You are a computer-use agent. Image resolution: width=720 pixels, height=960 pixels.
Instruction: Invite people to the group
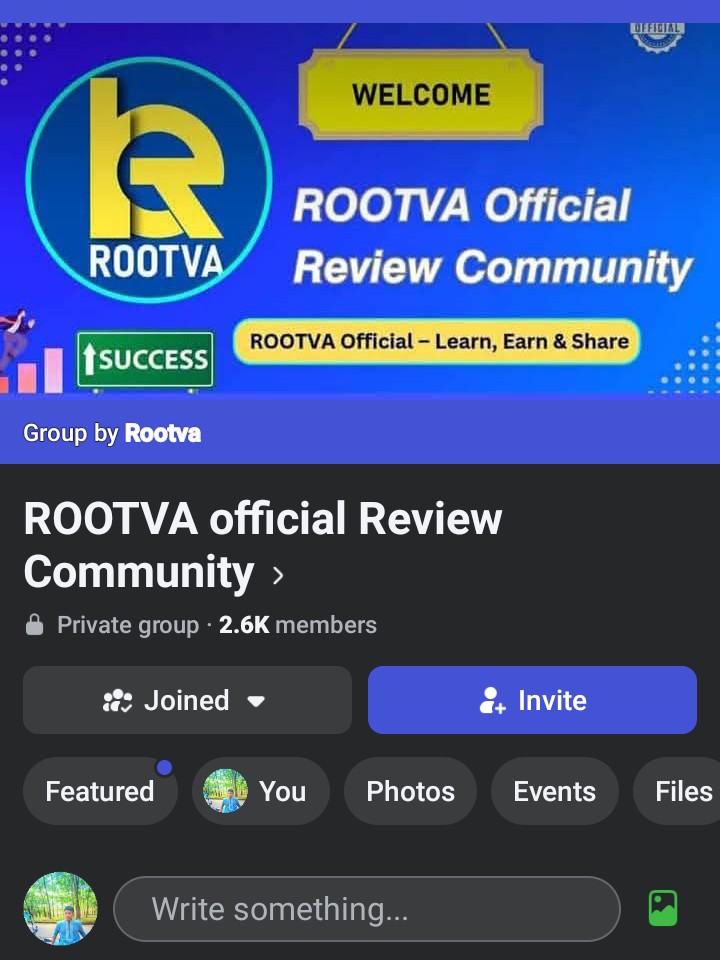click(532, 700)
